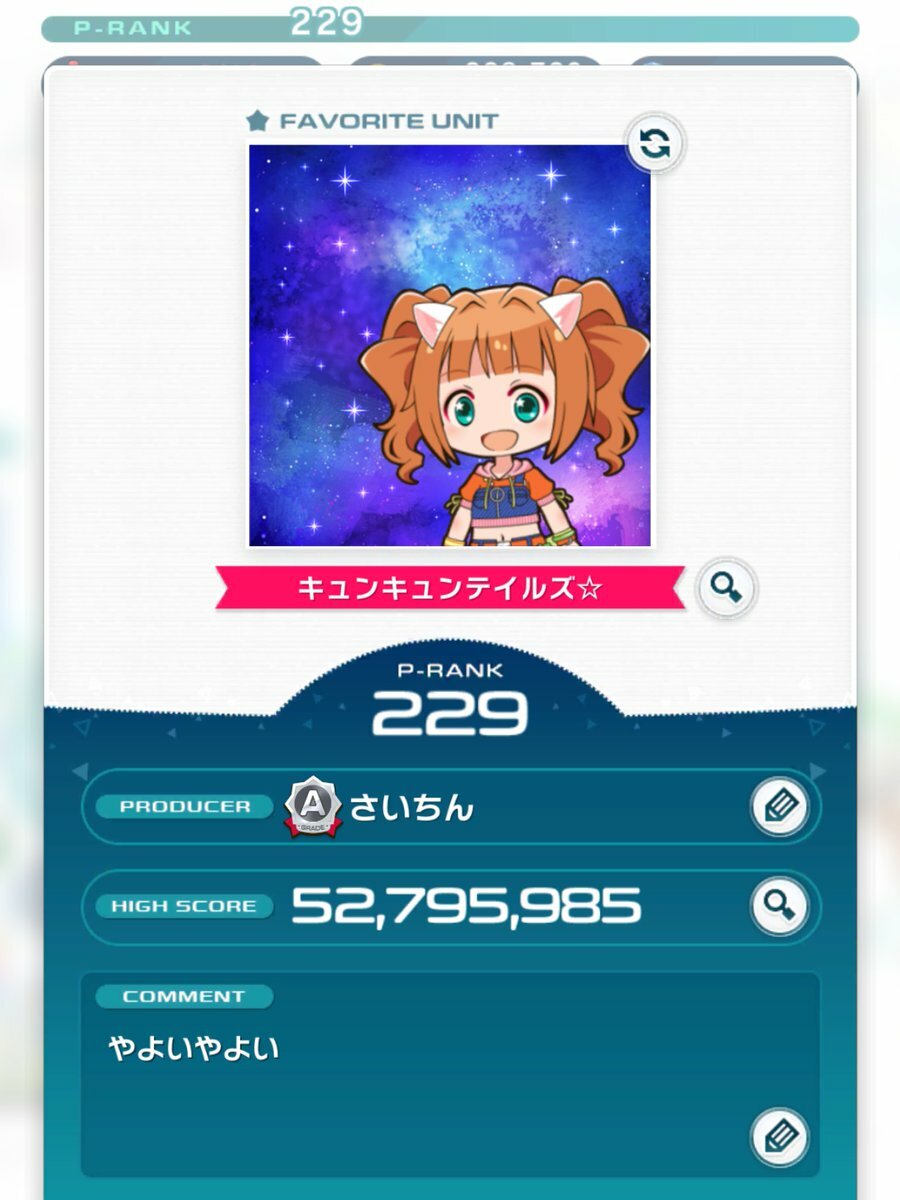Change the favorite unit with refresh icon
This screenshot has height=1200, width=900.
655,145
